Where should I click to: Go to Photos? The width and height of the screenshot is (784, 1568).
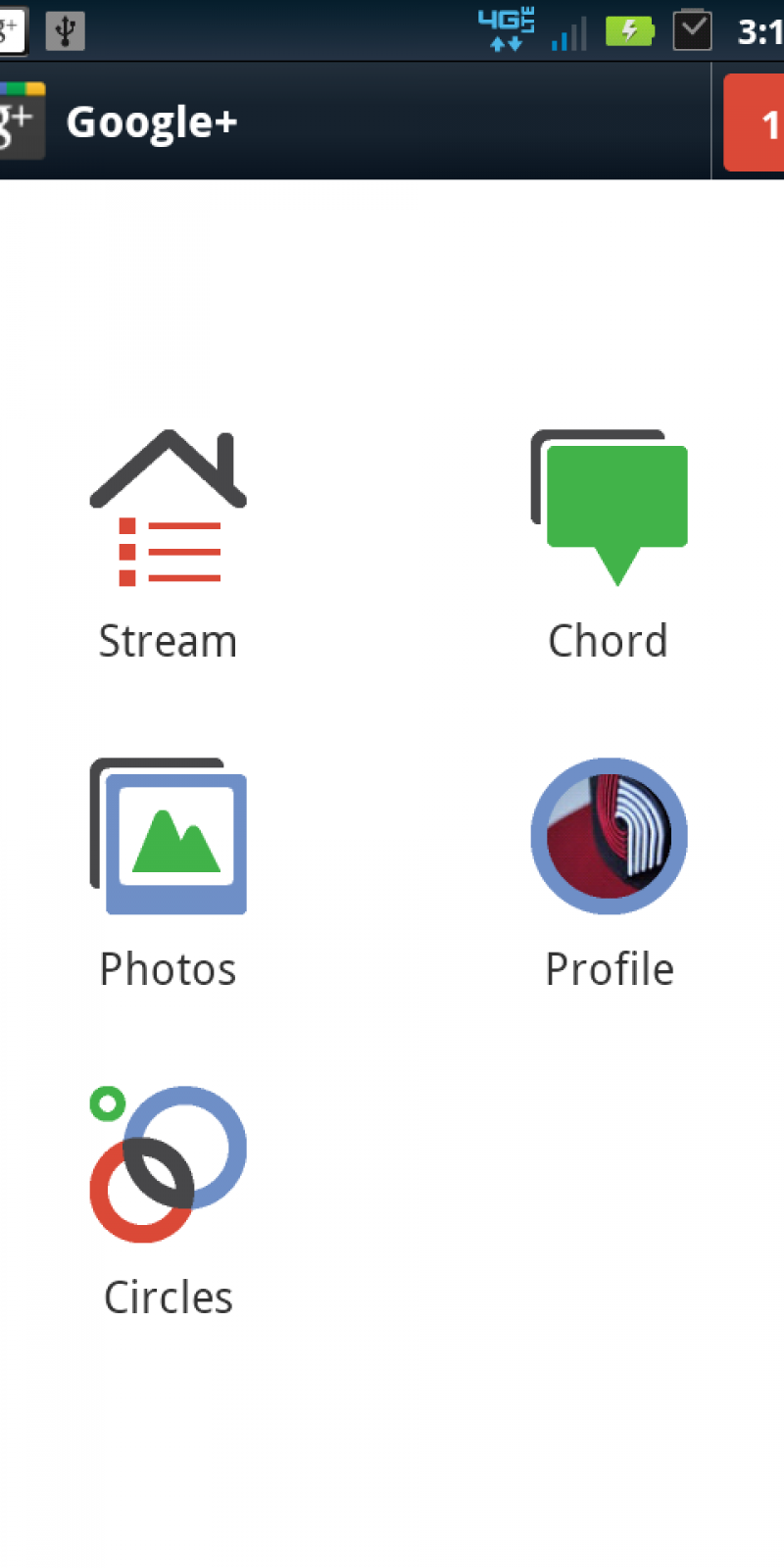click(168, 872)
